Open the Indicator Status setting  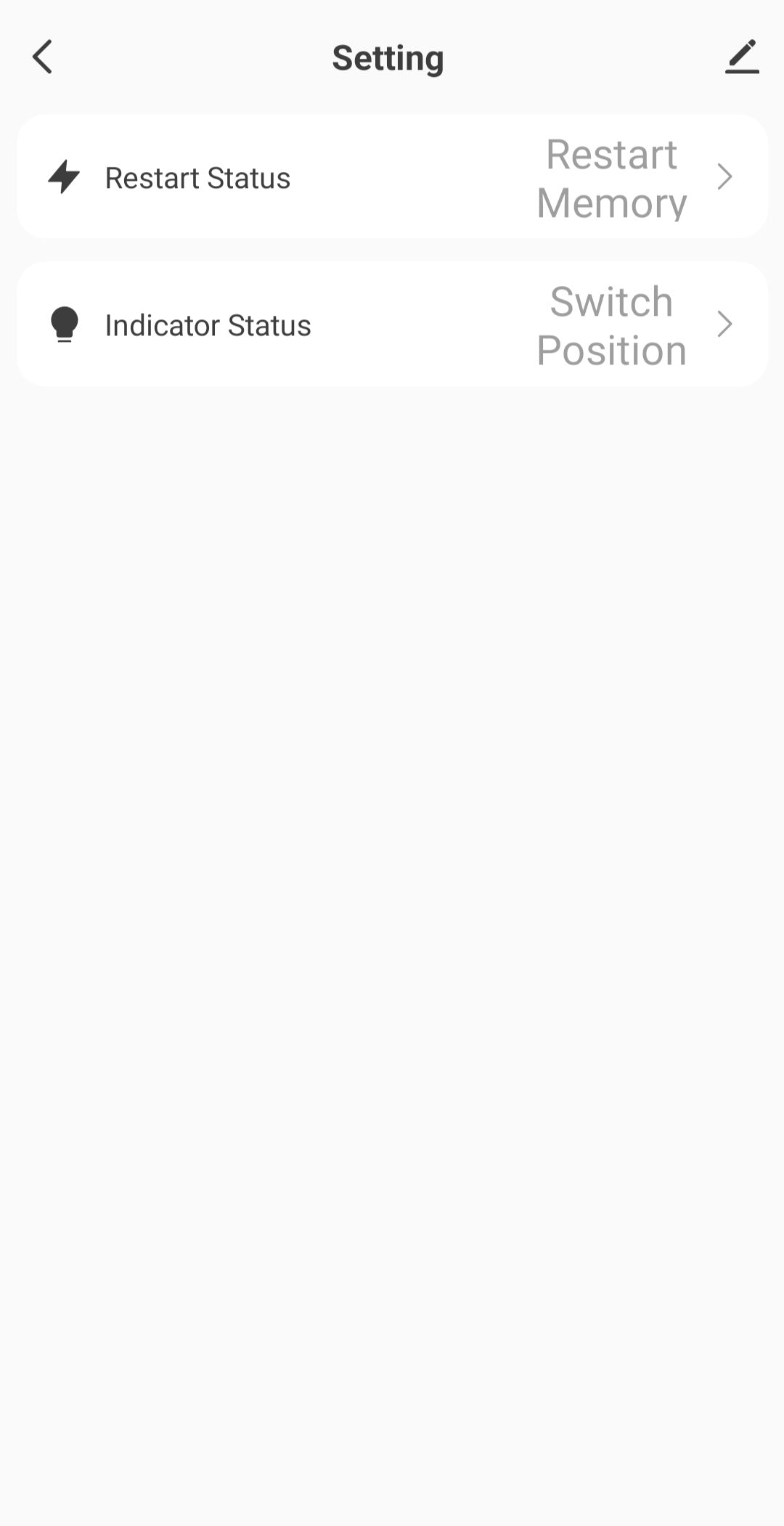point(392,325)
